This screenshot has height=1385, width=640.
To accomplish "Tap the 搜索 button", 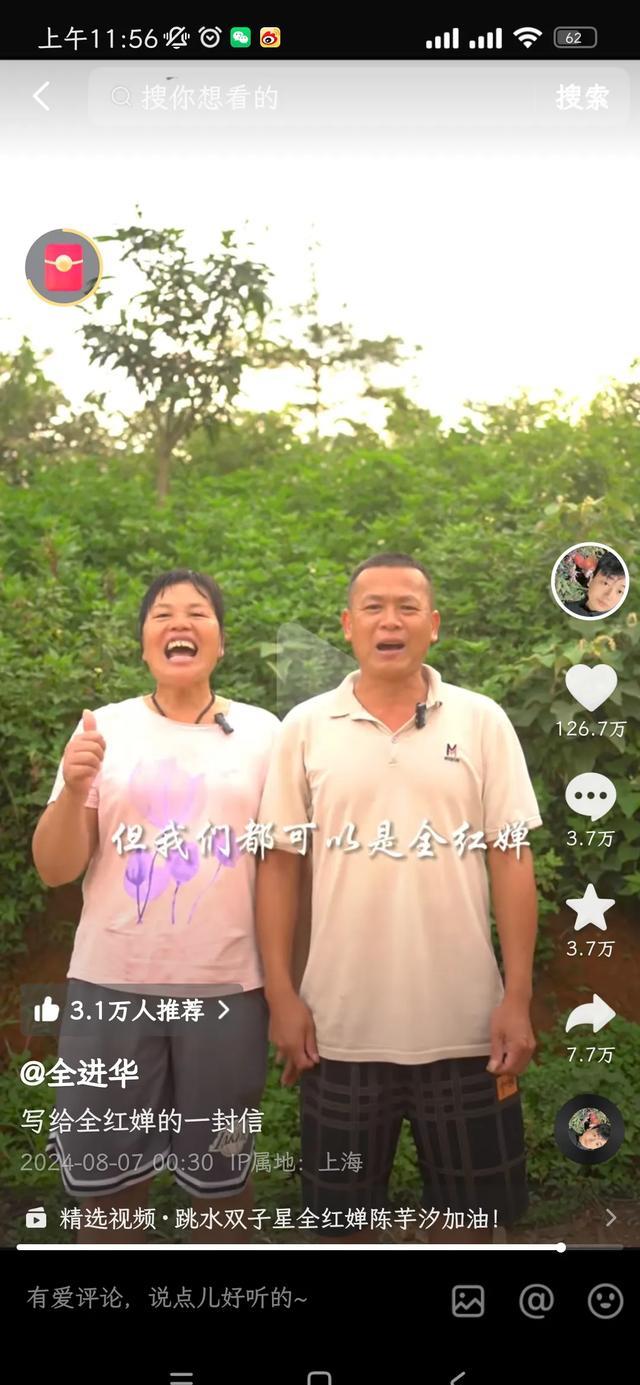I will coord(582,97).
